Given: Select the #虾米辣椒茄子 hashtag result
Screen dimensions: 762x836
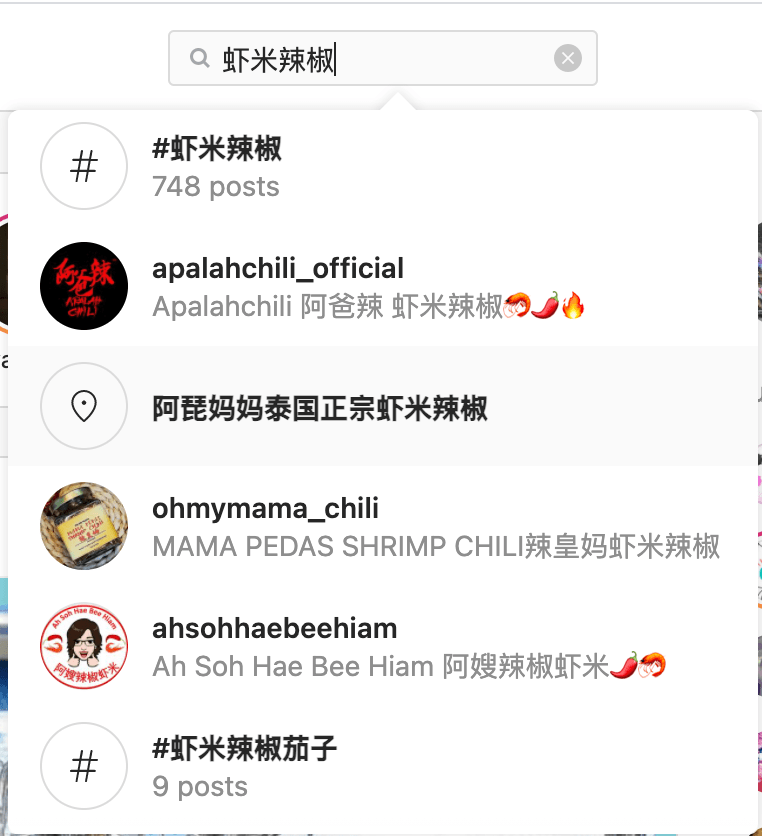Looking at the screenshot, I should tap(244, 748).
